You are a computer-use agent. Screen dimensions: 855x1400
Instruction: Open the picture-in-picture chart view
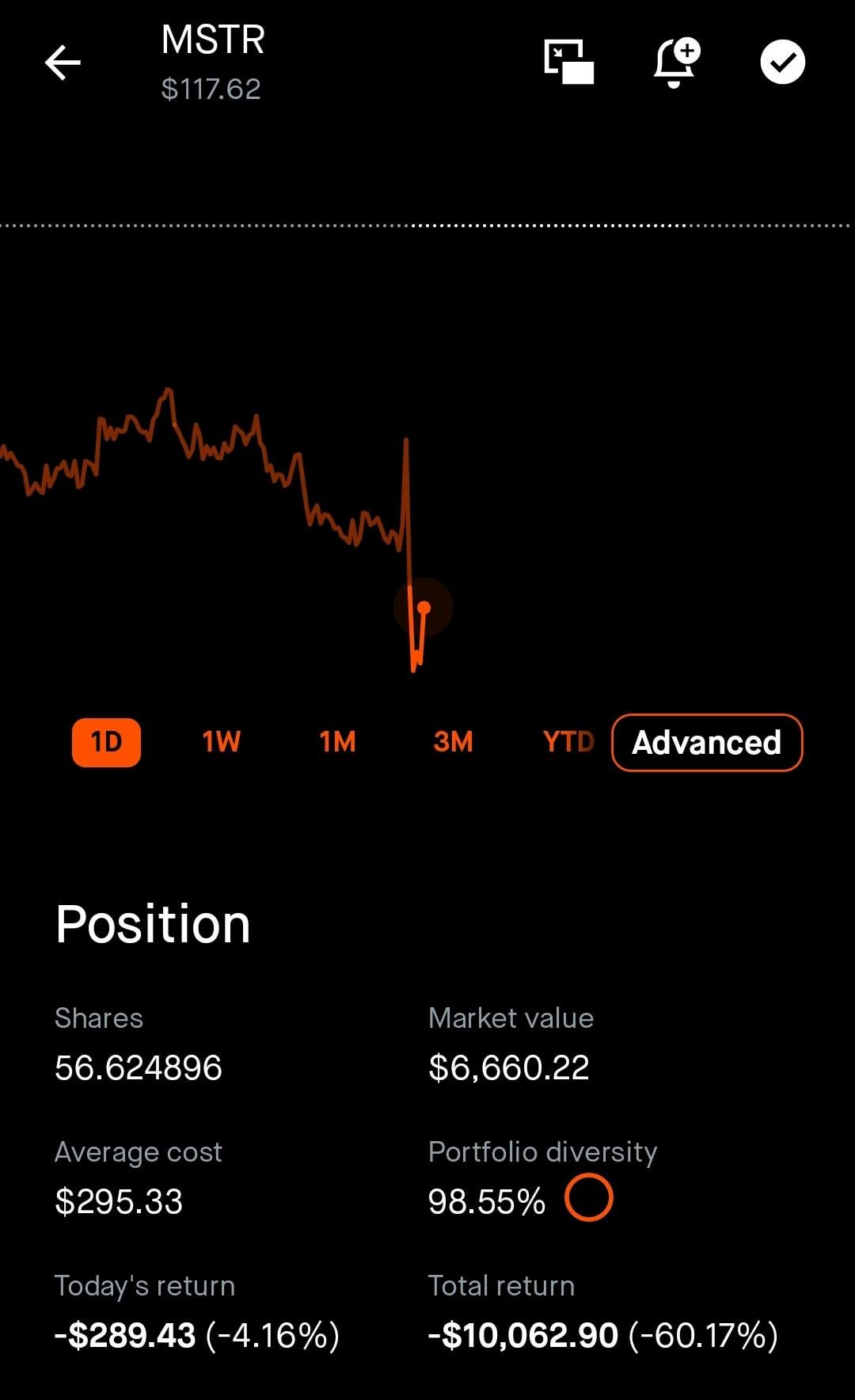pos(568,62)
